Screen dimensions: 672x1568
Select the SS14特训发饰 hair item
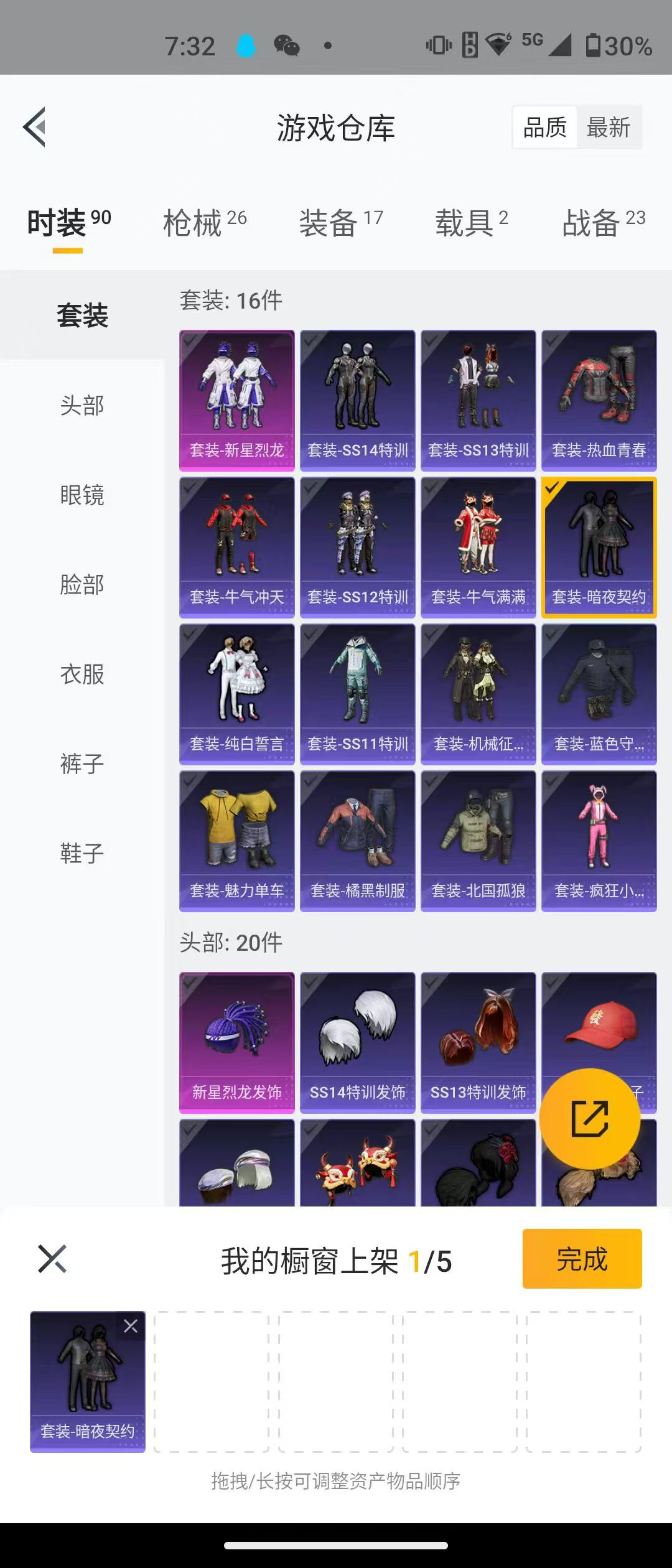pos(358,1042)
